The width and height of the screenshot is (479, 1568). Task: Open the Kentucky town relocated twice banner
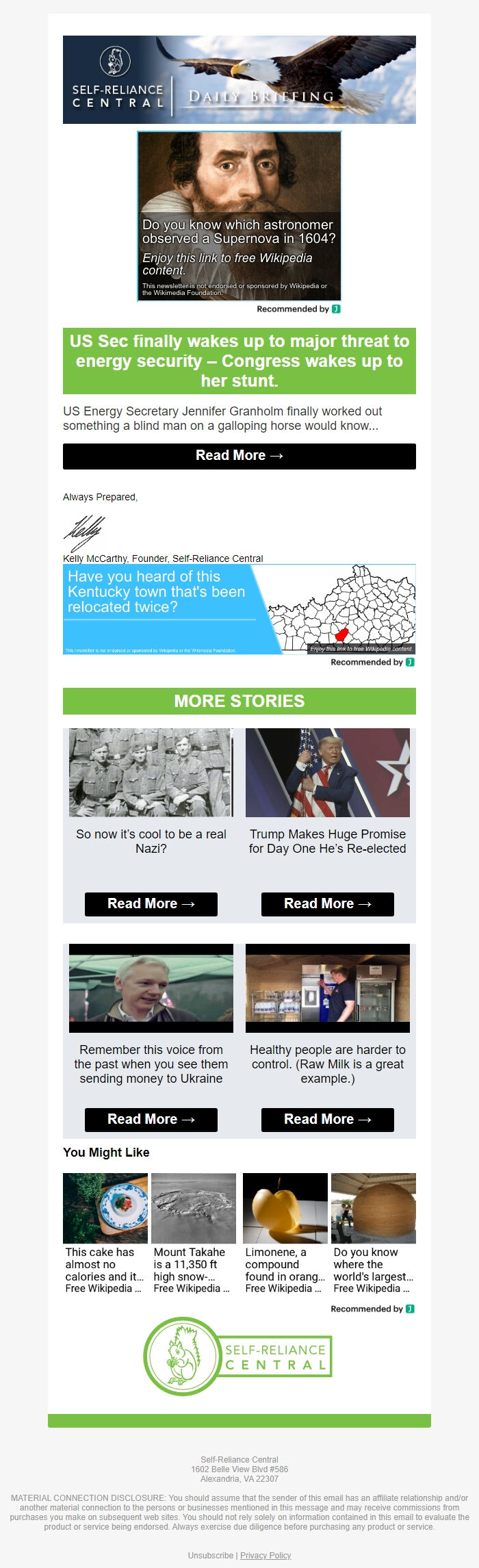(239, 608)
